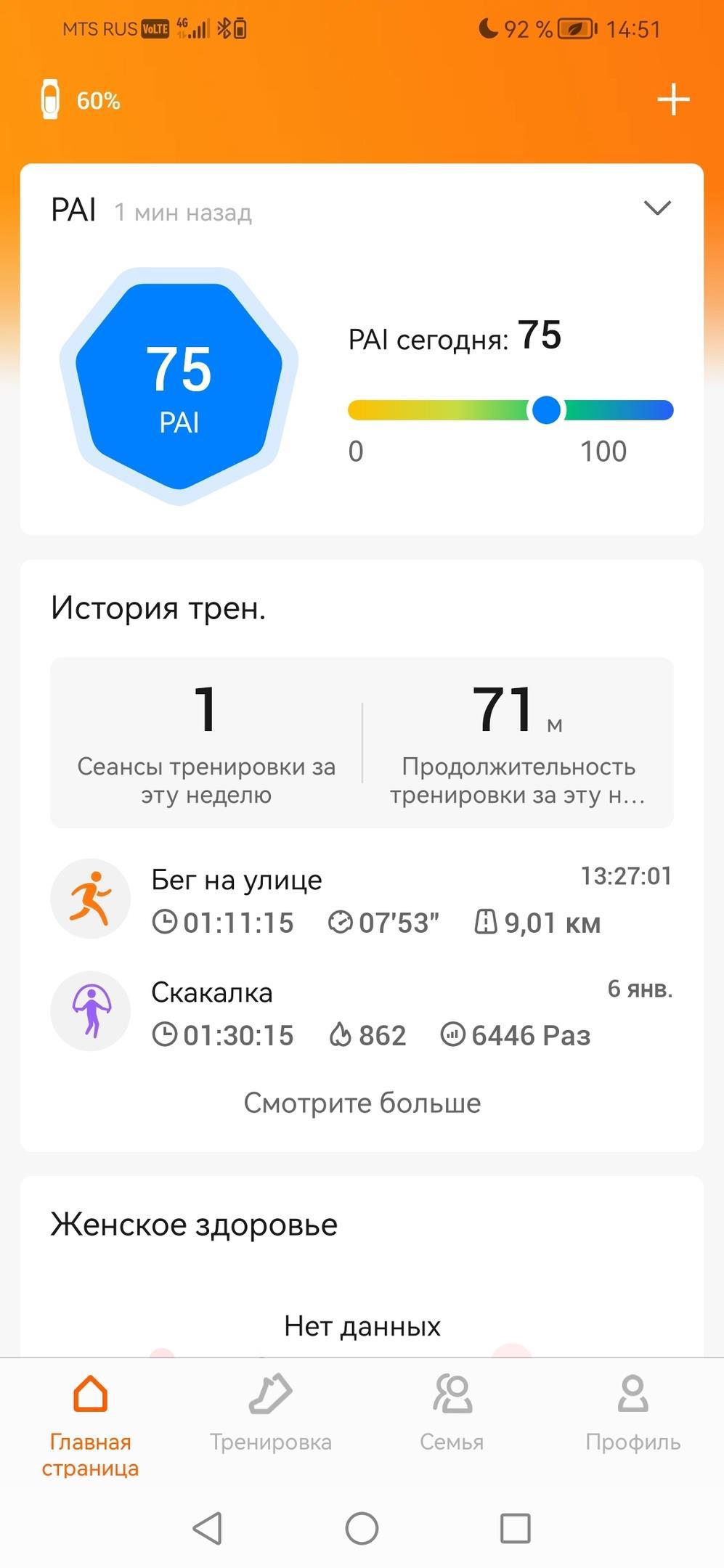Expand the PAI card chevron
Viewport: 724px width, 1568px height.
(x=657, y=209)
